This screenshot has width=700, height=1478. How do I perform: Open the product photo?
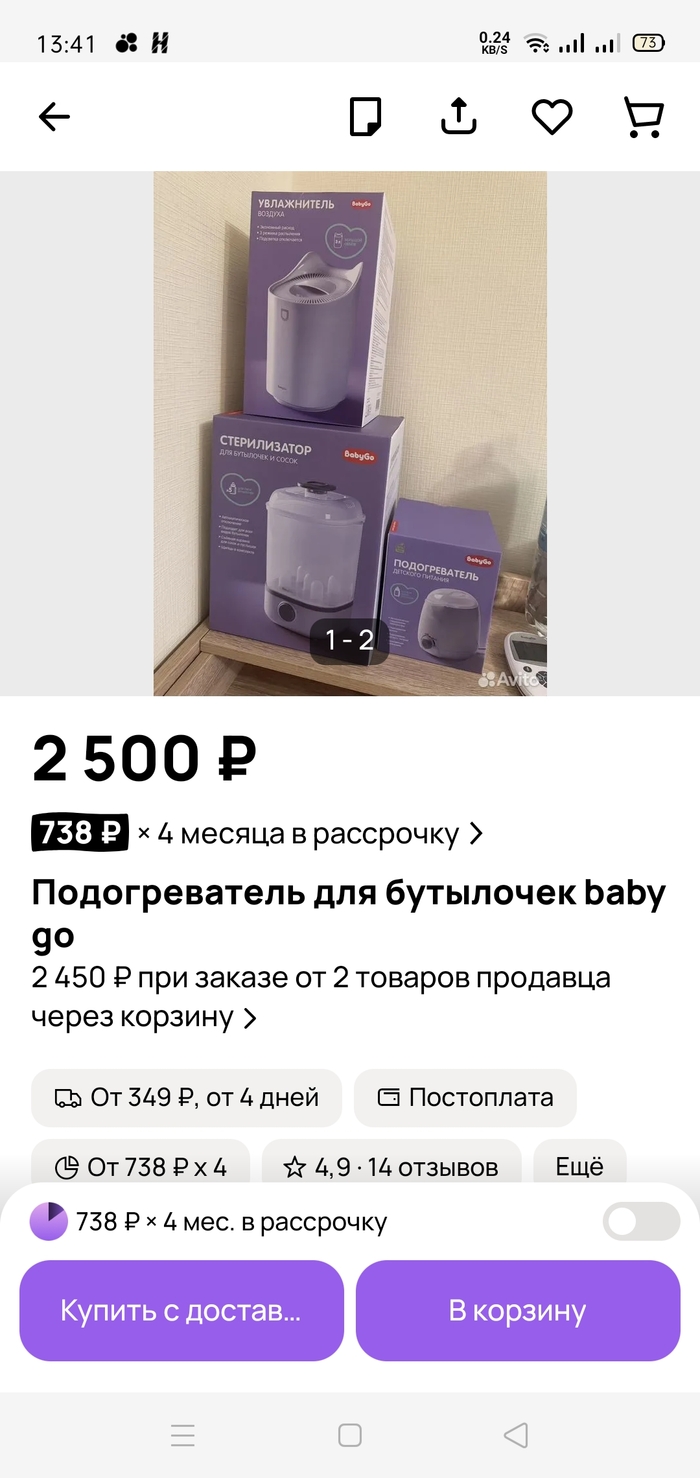click(350, 433)
